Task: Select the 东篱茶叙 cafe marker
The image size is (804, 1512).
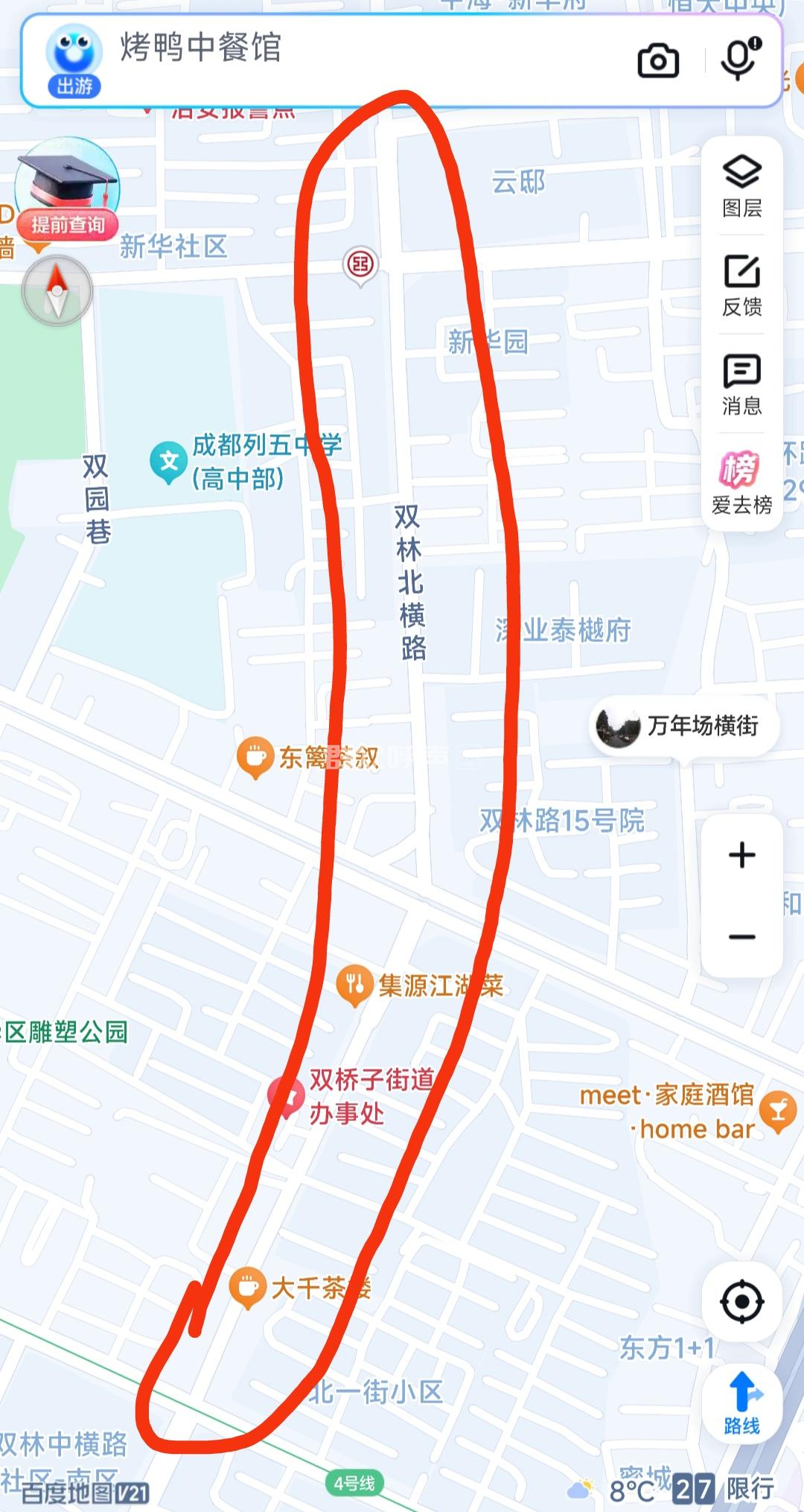Action: pyautogui.click(x=255, y=757)
